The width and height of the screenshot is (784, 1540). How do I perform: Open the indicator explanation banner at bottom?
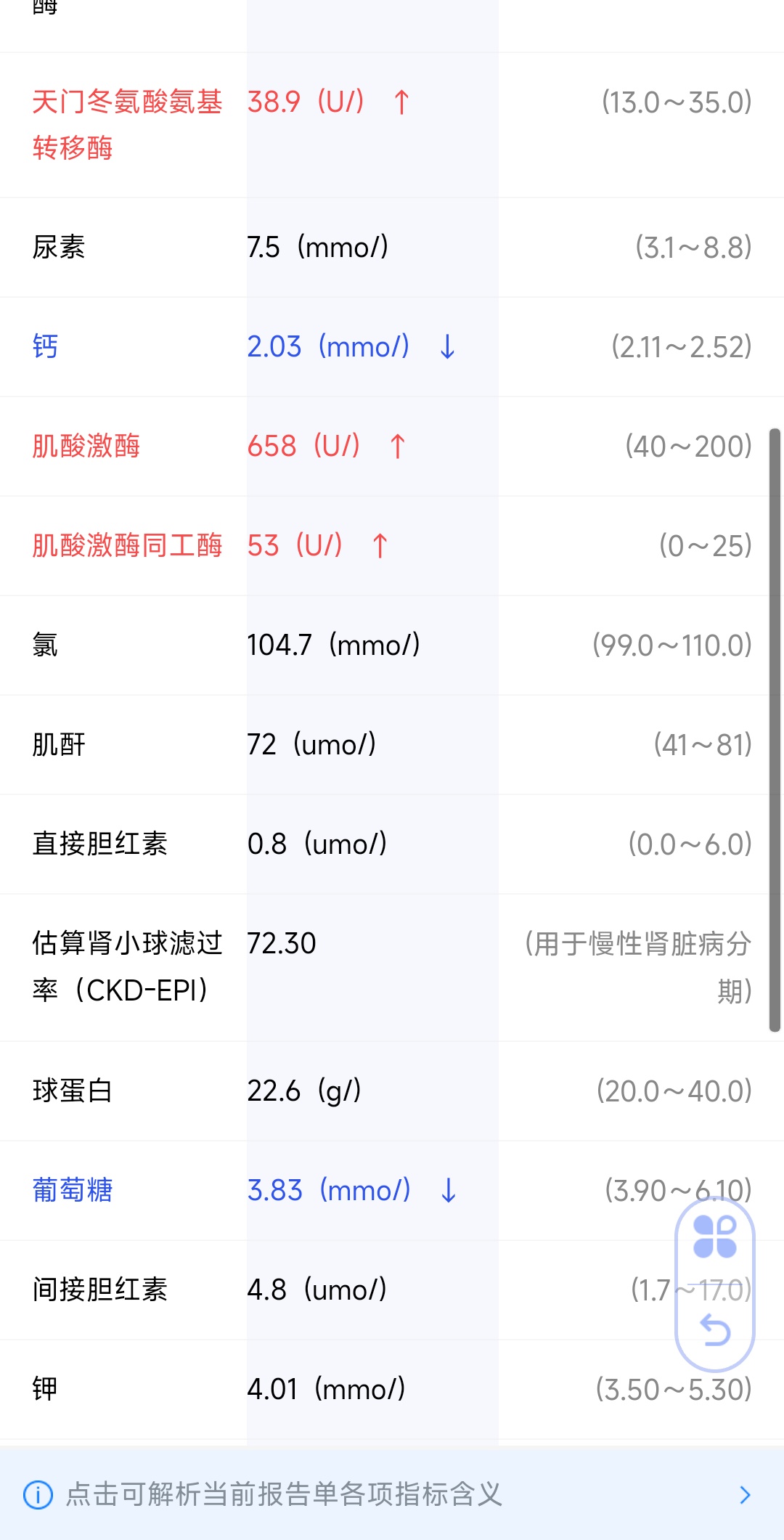click(392, 1494)
